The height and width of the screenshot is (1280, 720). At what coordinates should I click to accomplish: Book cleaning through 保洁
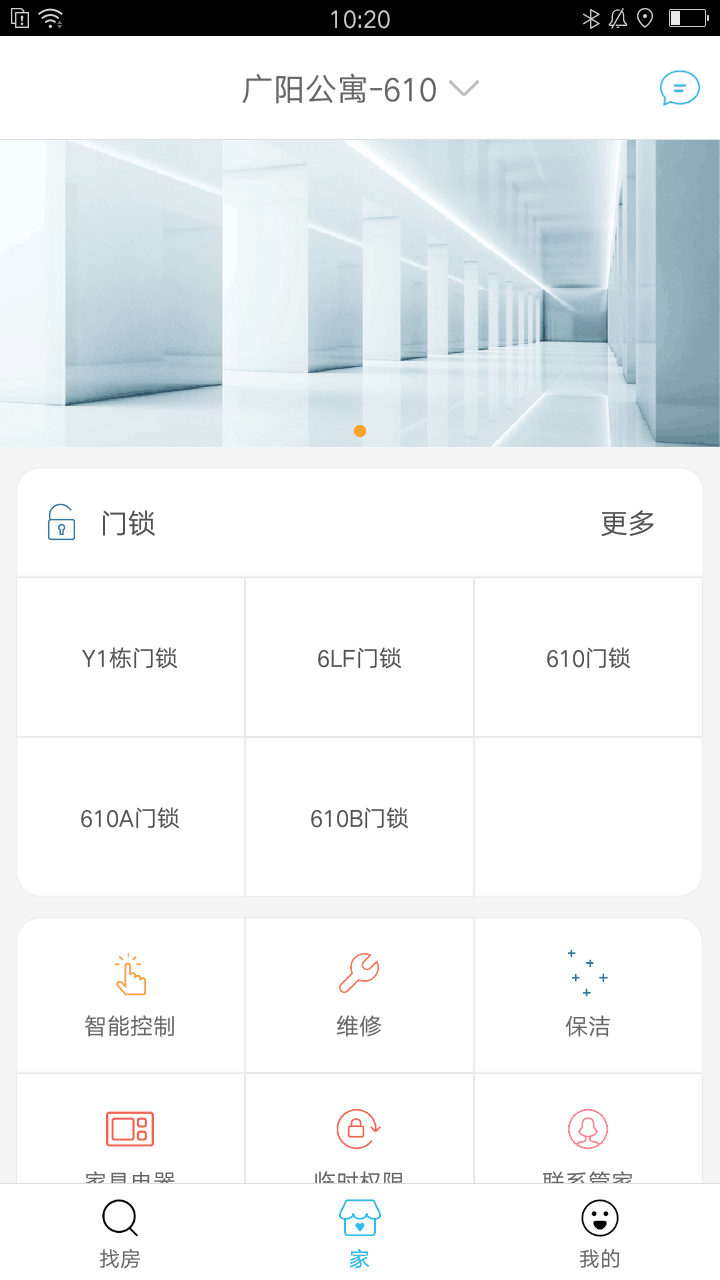point(588,996)
